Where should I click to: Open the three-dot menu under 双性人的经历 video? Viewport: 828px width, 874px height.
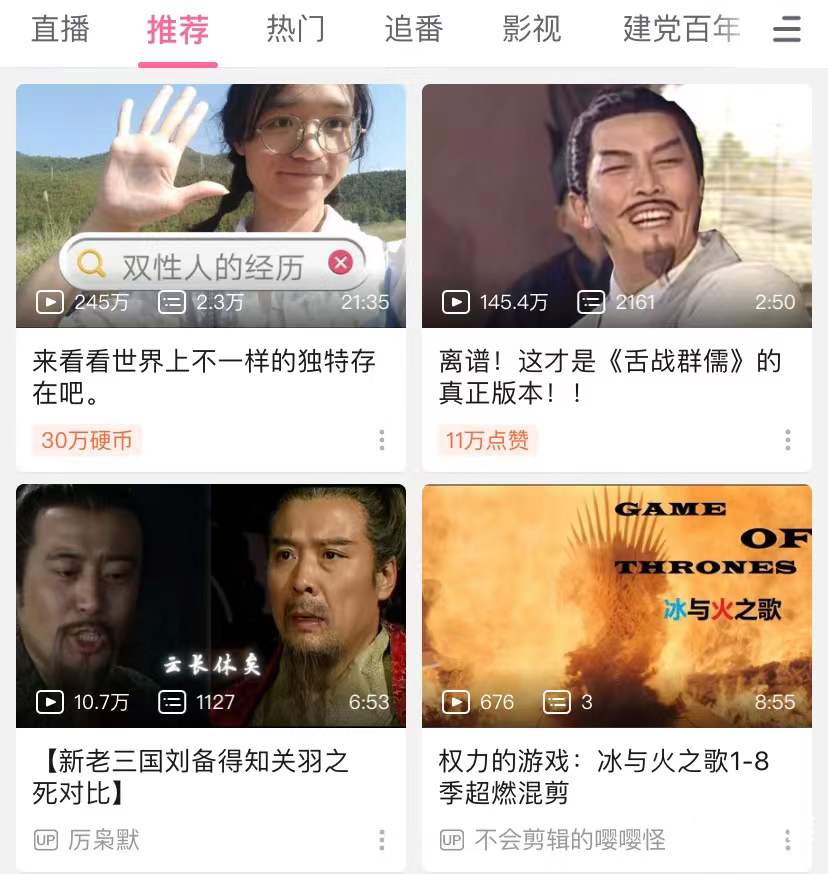pyautogui.click(x=381, y=439)
